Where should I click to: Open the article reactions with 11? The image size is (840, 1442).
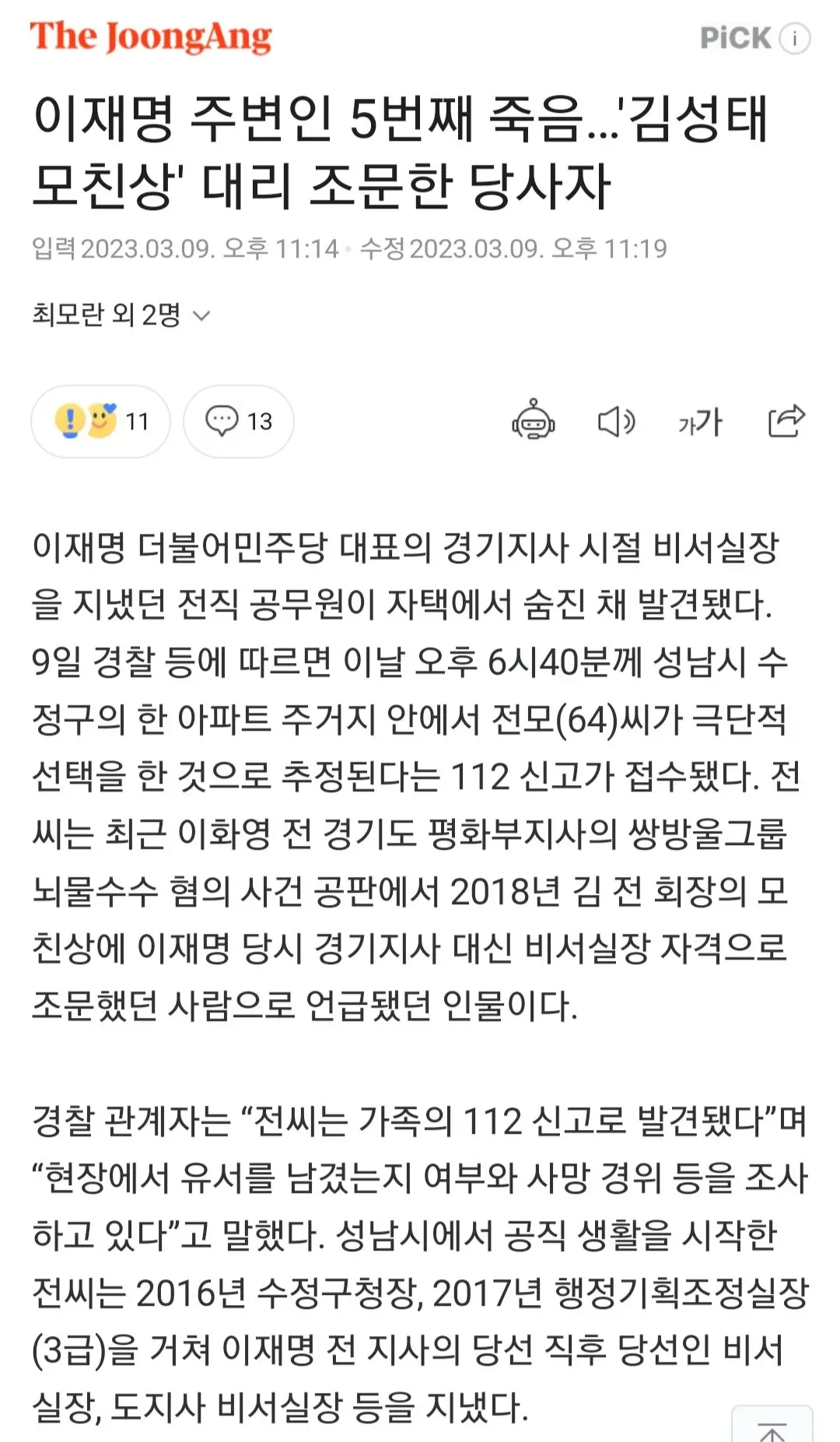(x=100, y=421)
